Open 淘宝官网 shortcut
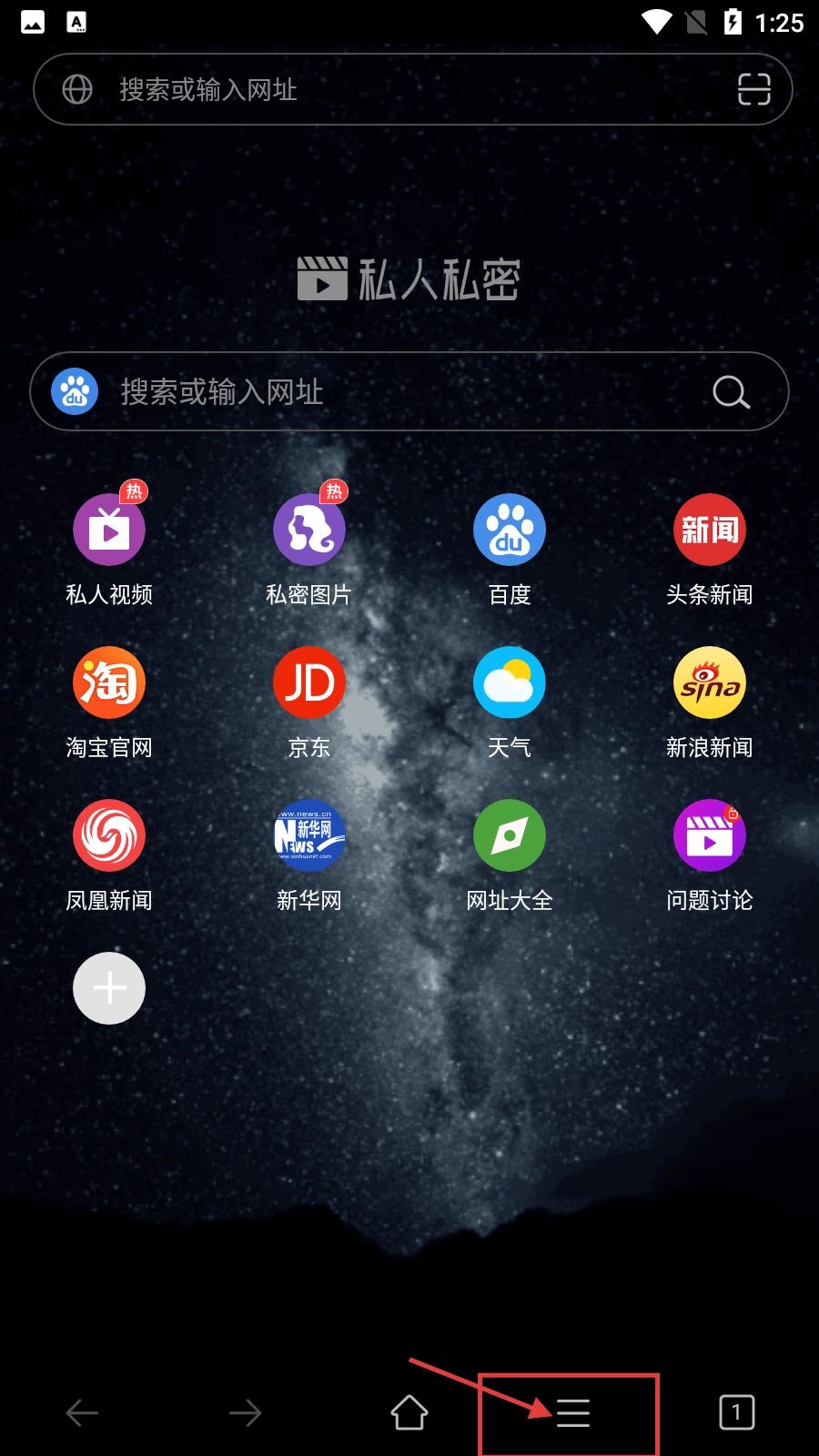The height and width of the screenshot is (1456, 819). (109, 682)
